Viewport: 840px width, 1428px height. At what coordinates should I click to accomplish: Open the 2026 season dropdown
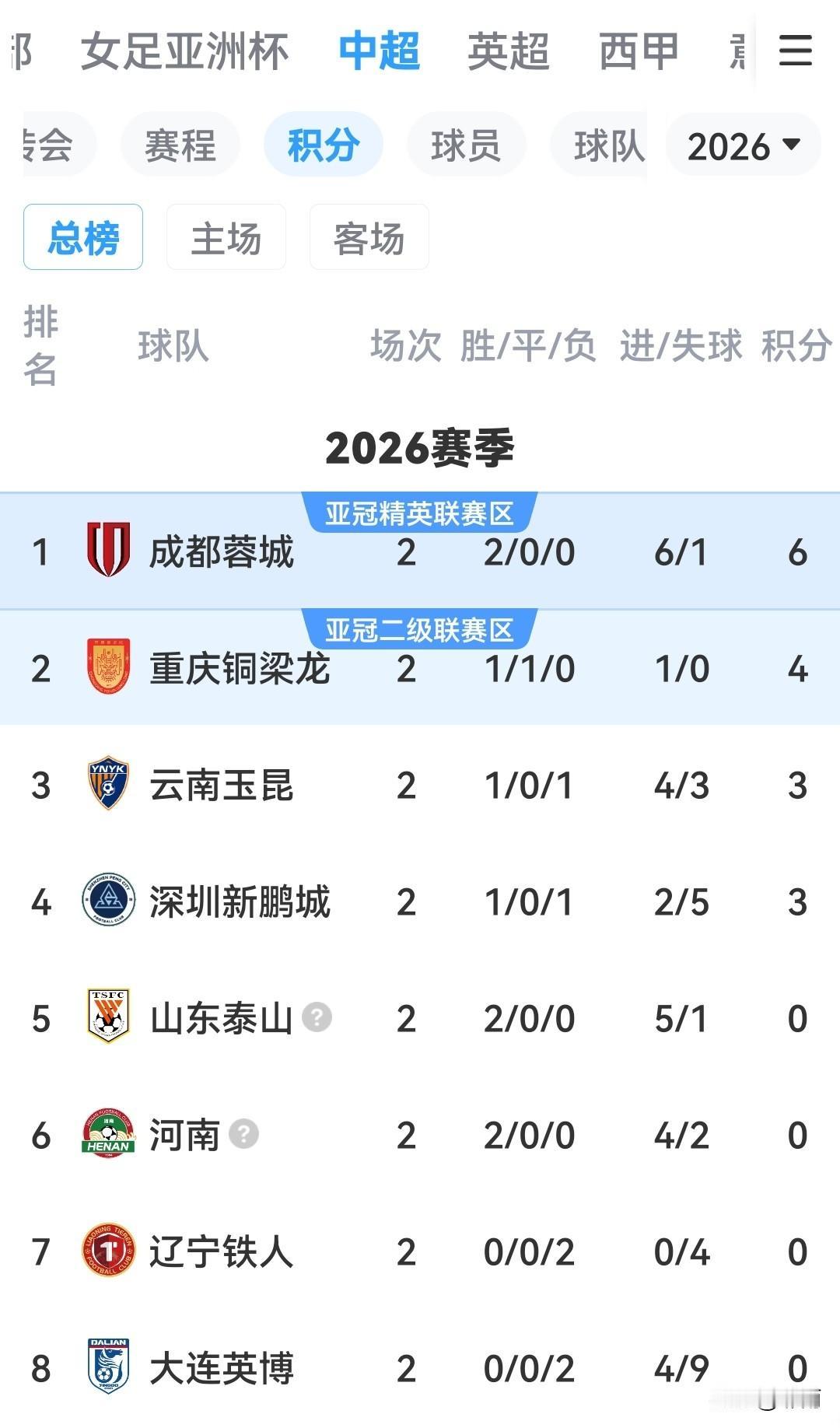click(x=741, y=145)
